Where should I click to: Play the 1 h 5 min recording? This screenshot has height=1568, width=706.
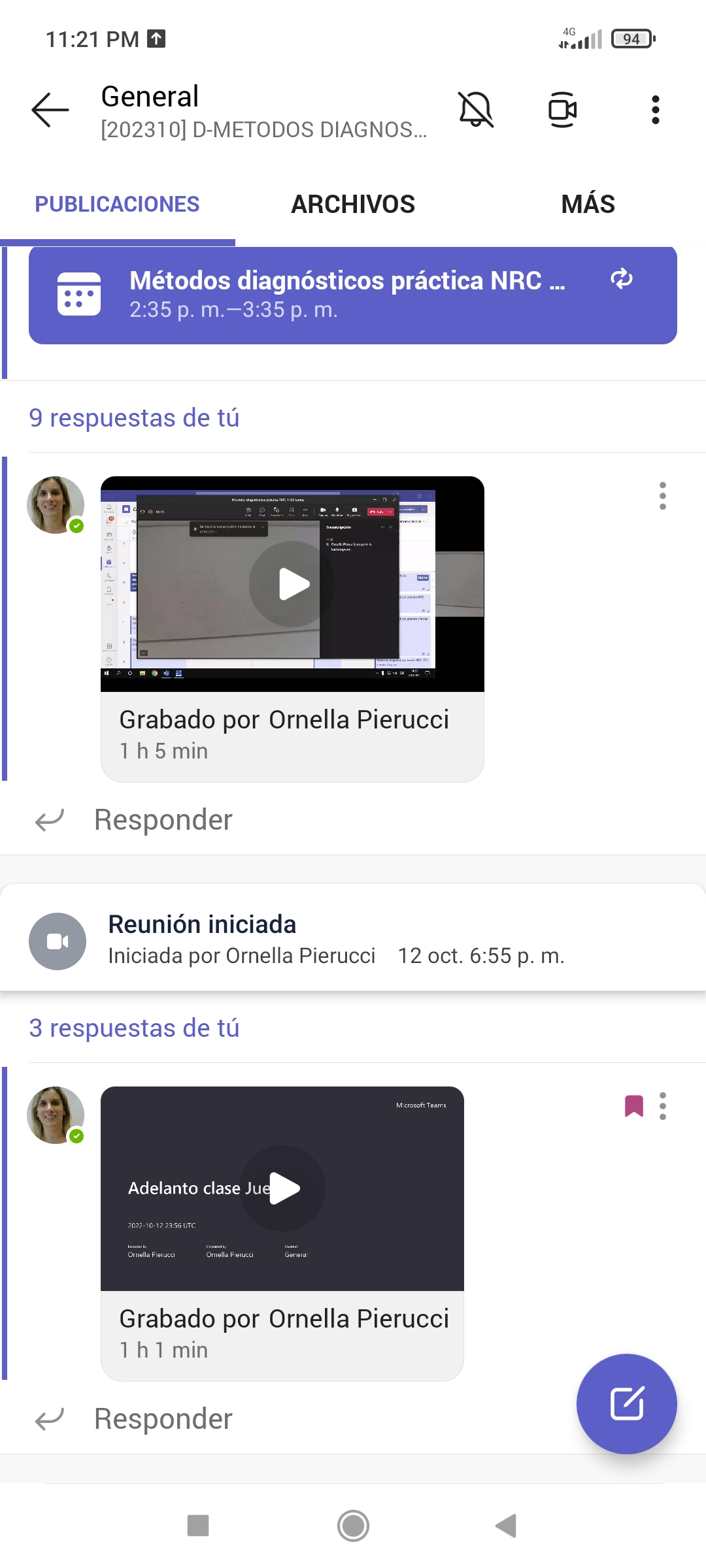(x=292, y=584)
